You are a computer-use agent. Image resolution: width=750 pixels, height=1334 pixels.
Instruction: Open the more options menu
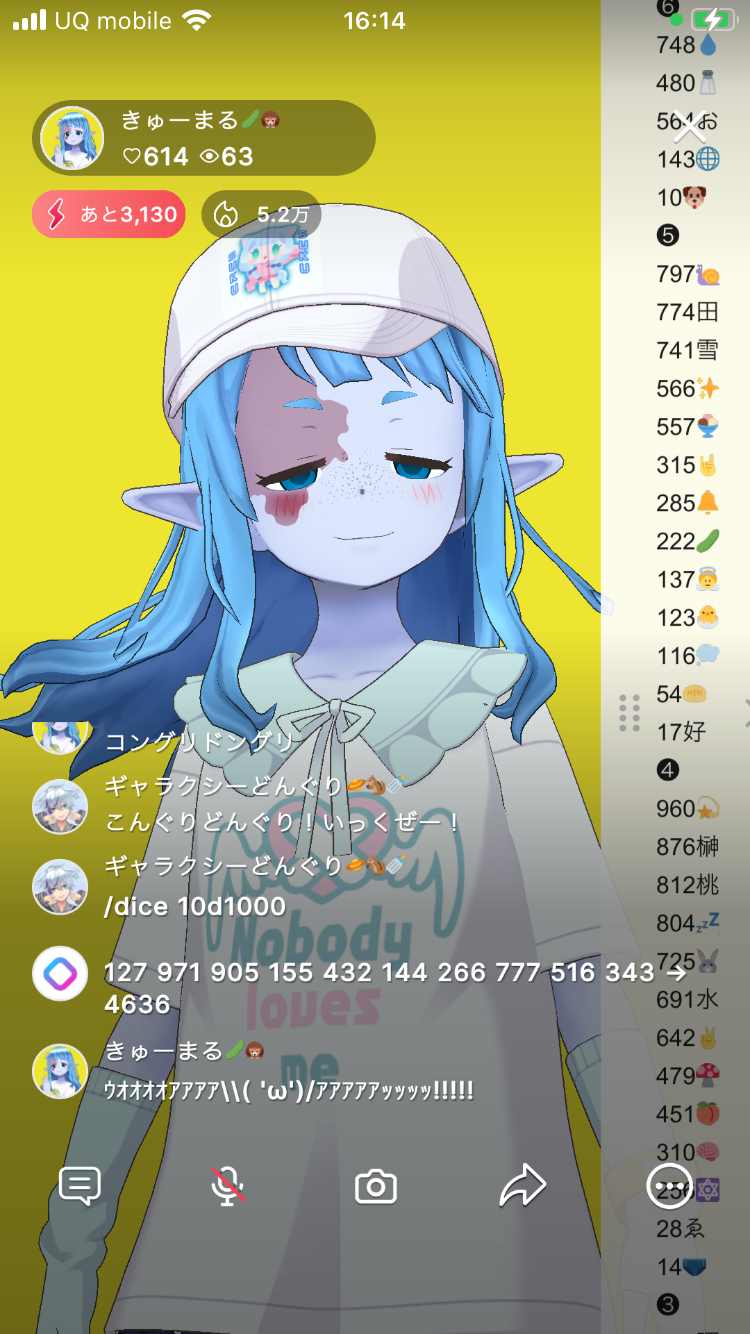coord(668,1187)
